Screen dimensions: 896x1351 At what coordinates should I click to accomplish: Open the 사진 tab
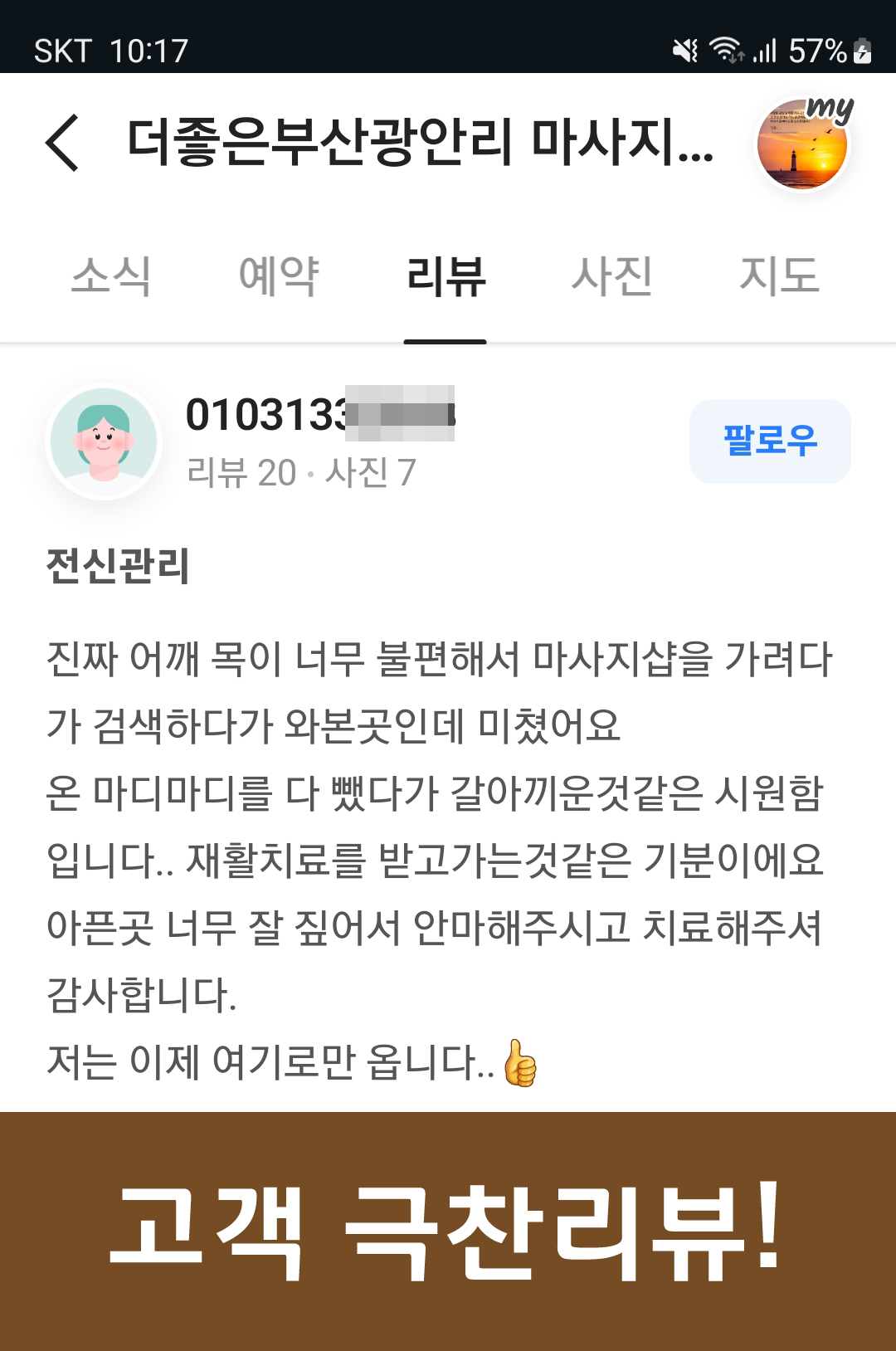point(612,276)
